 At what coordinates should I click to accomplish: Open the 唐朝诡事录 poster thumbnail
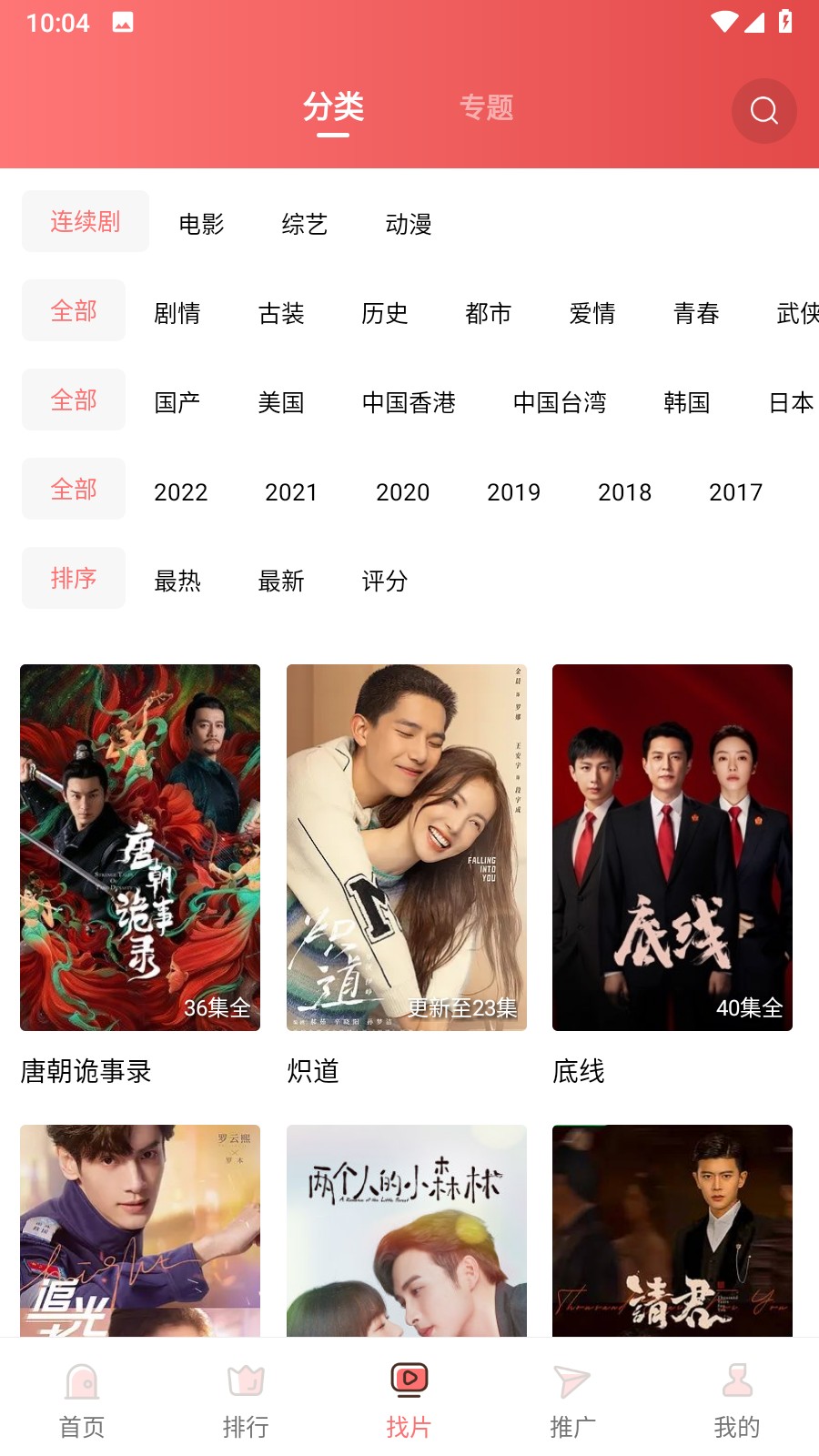tap(139, 846)
